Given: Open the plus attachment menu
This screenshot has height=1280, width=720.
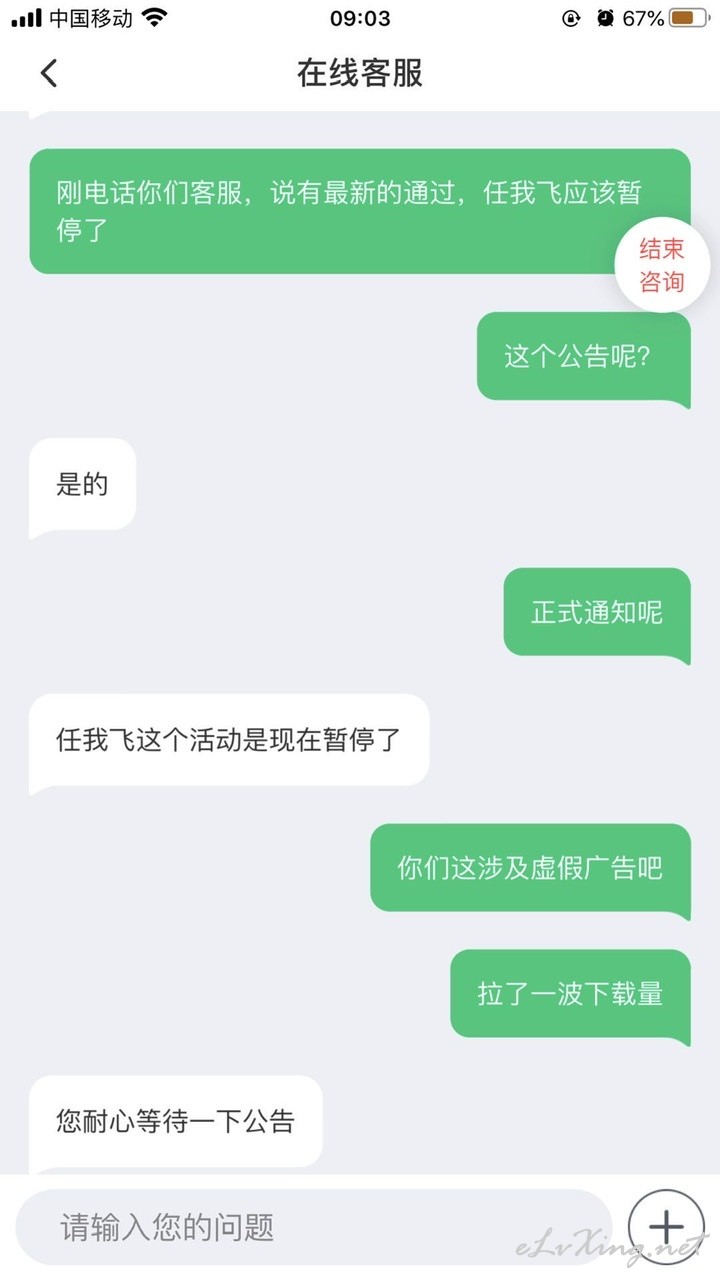Looking at the screenshot, I should click(x=666, y=1227).
